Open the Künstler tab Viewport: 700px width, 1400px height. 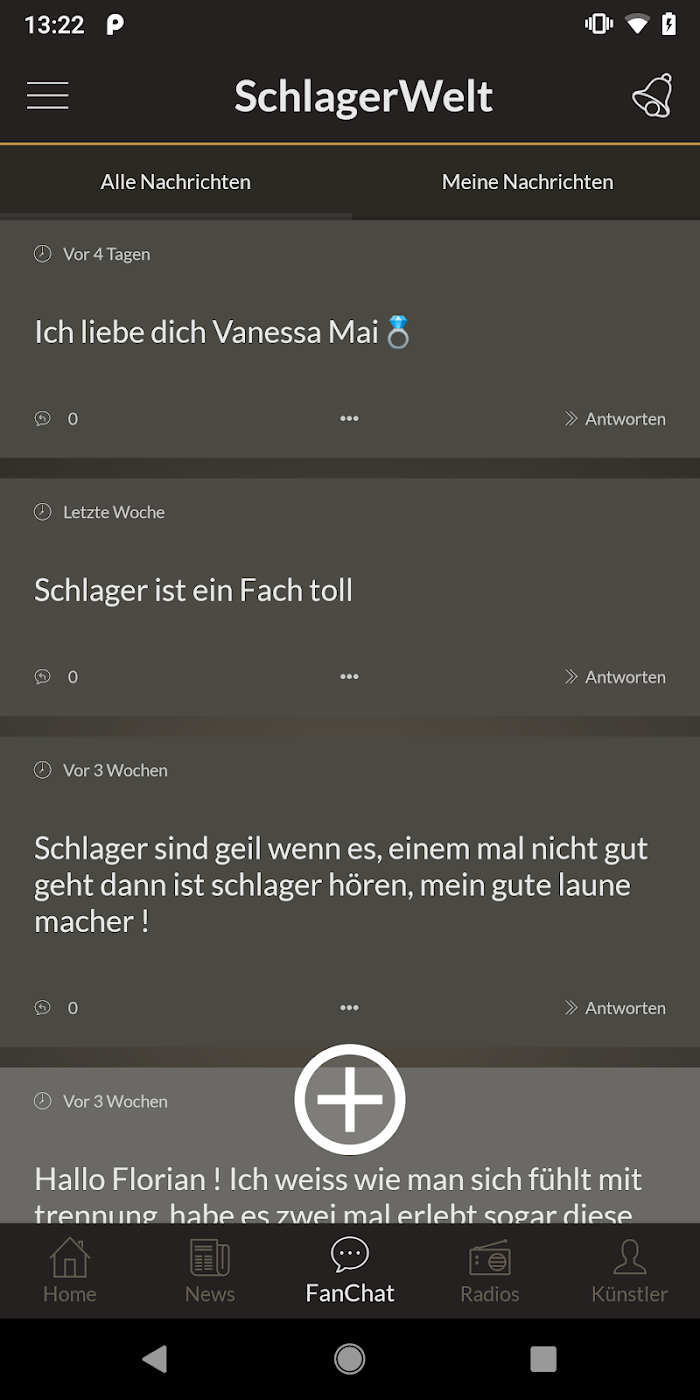pyautogui.click(x=630, y=1270)
